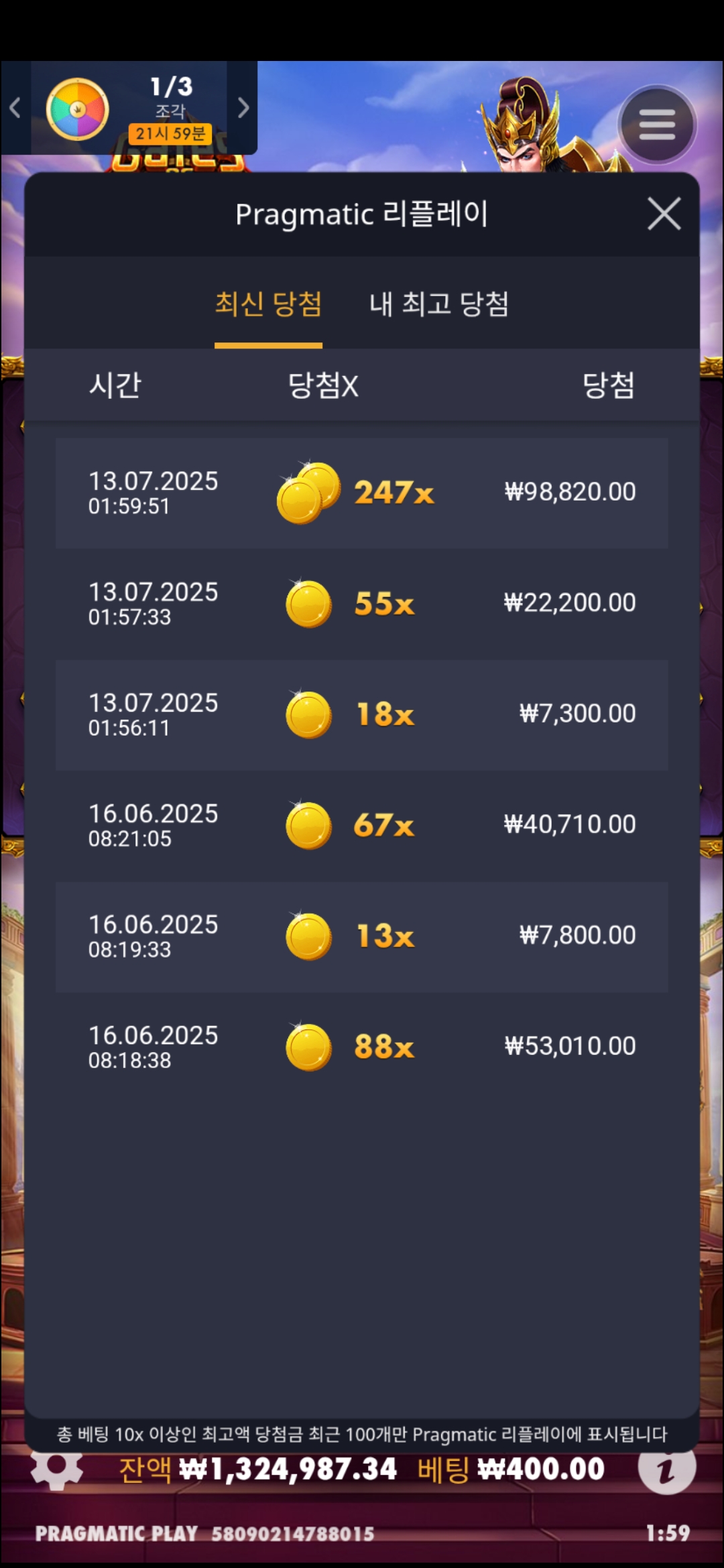Select the 최신 당첨 tab
Image resolution: width=724 pixels, height=1568 pixels.
tap(268, 304)
